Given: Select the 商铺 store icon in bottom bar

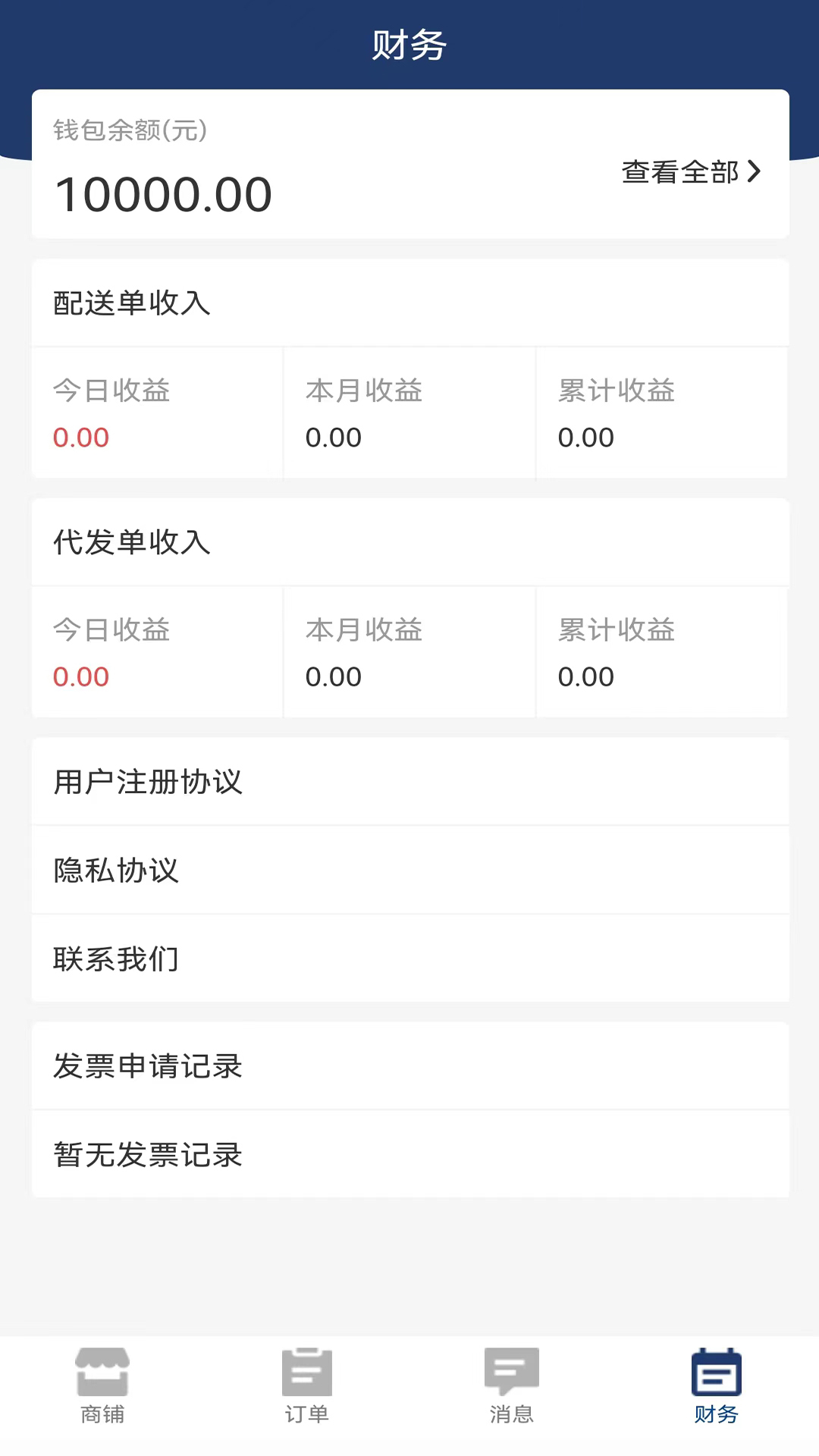Looking at the screenshot, I should point(102,1373).
